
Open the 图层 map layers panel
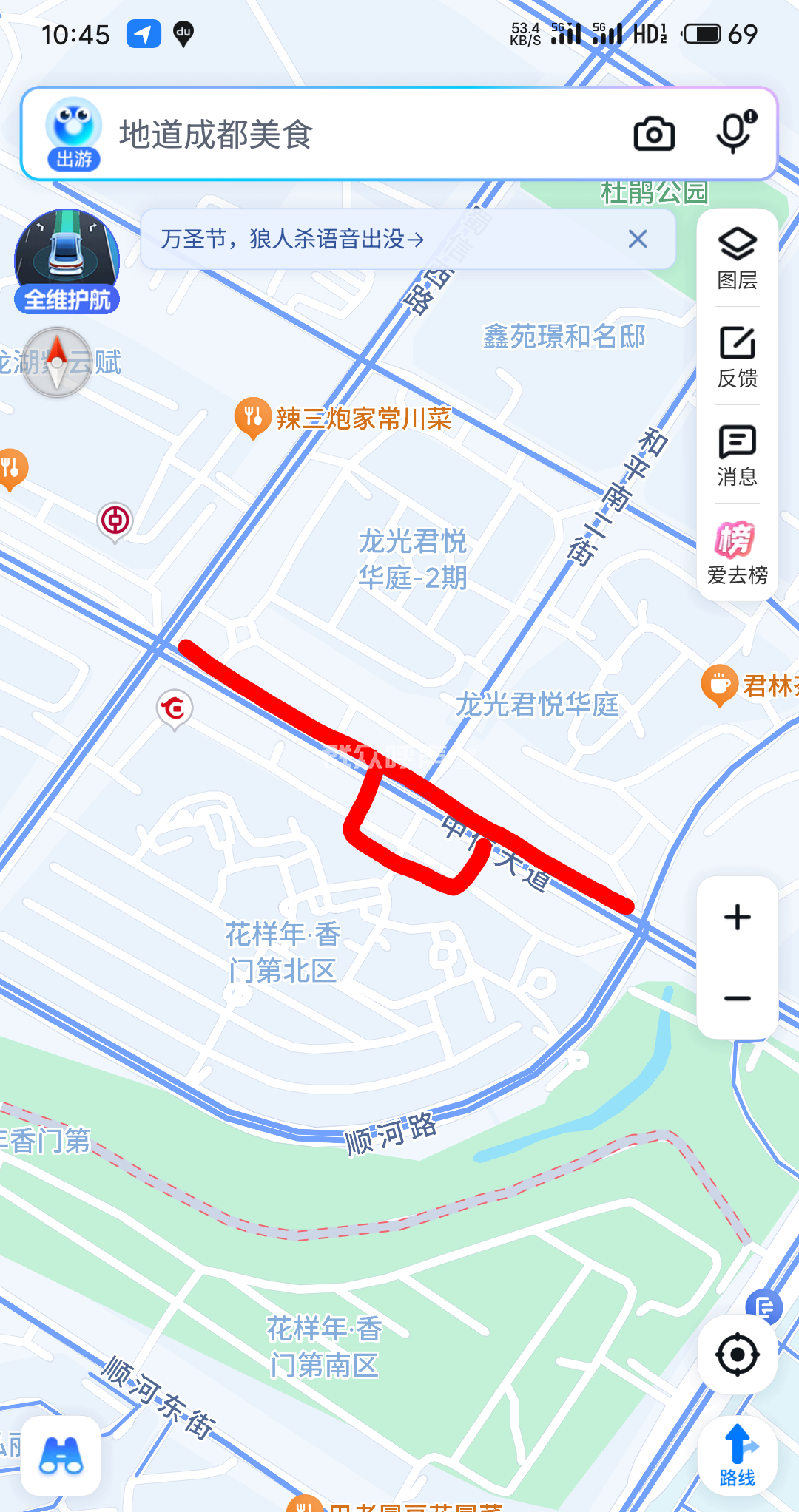[738, 258]
